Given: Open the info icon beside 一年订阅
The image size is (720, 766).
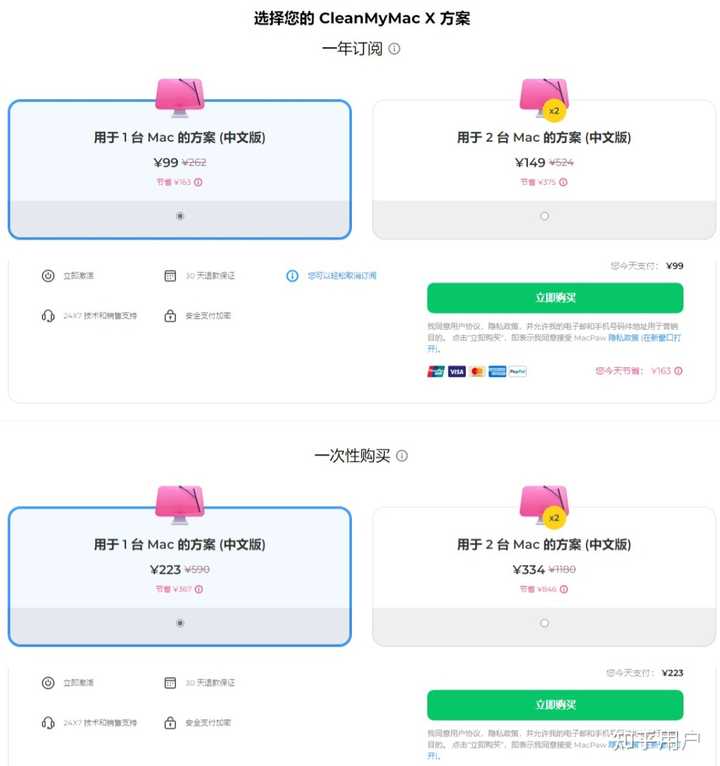Looking at the screenshot, I should point(394,48).
